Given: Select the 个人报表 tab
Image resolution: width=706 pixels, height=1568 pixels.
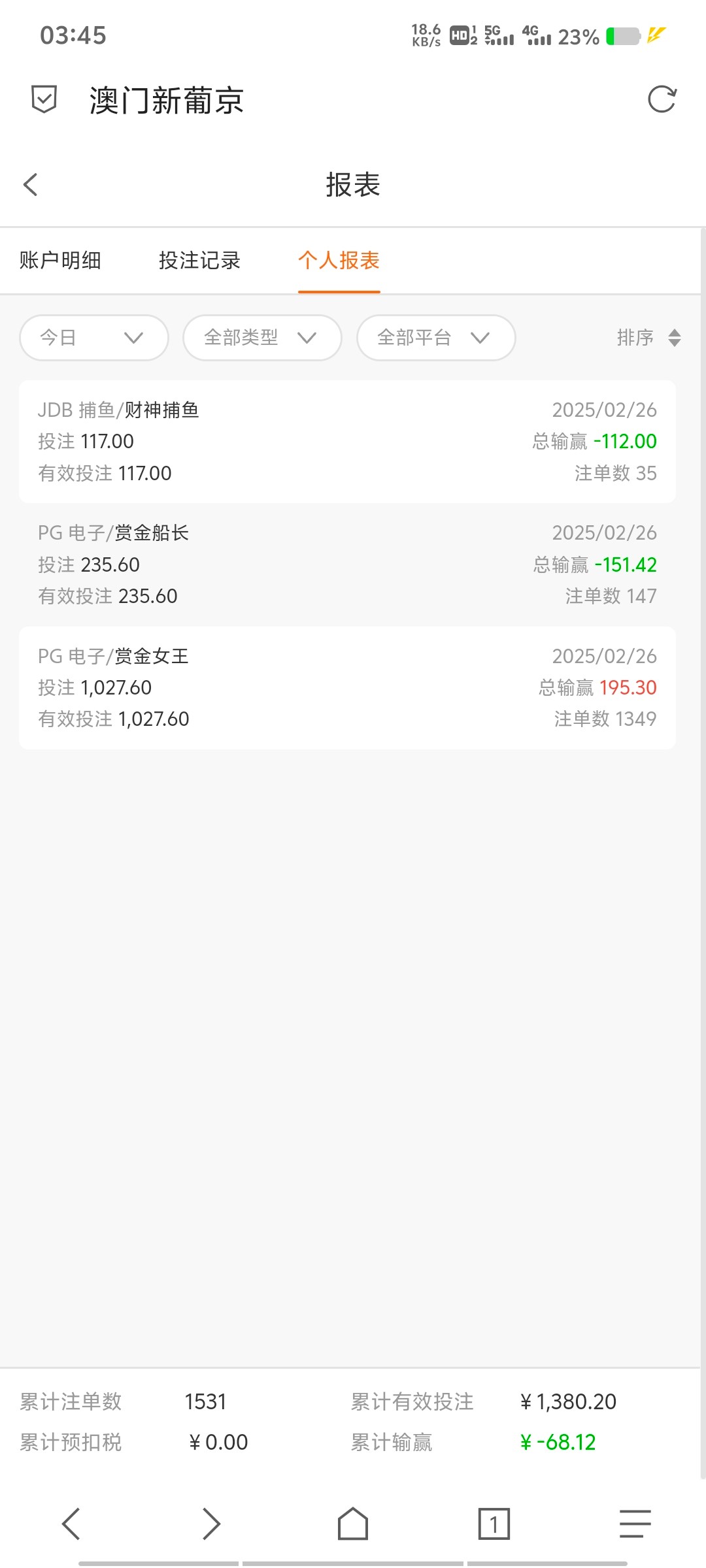Looking at the screenshot, I should pyautogui.click(x=339, y=260).
